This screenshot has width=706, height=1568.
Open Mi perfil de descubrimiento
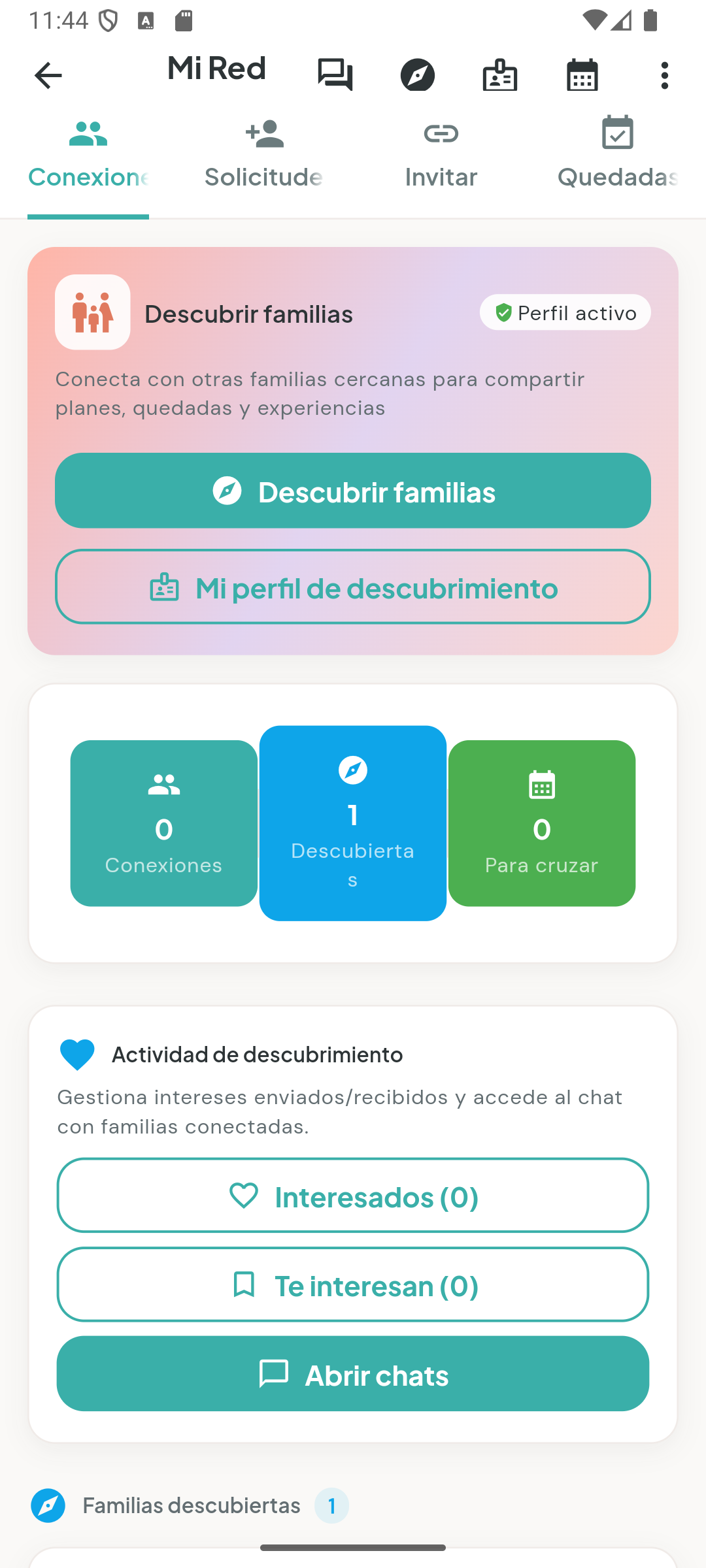coord(352,587)
